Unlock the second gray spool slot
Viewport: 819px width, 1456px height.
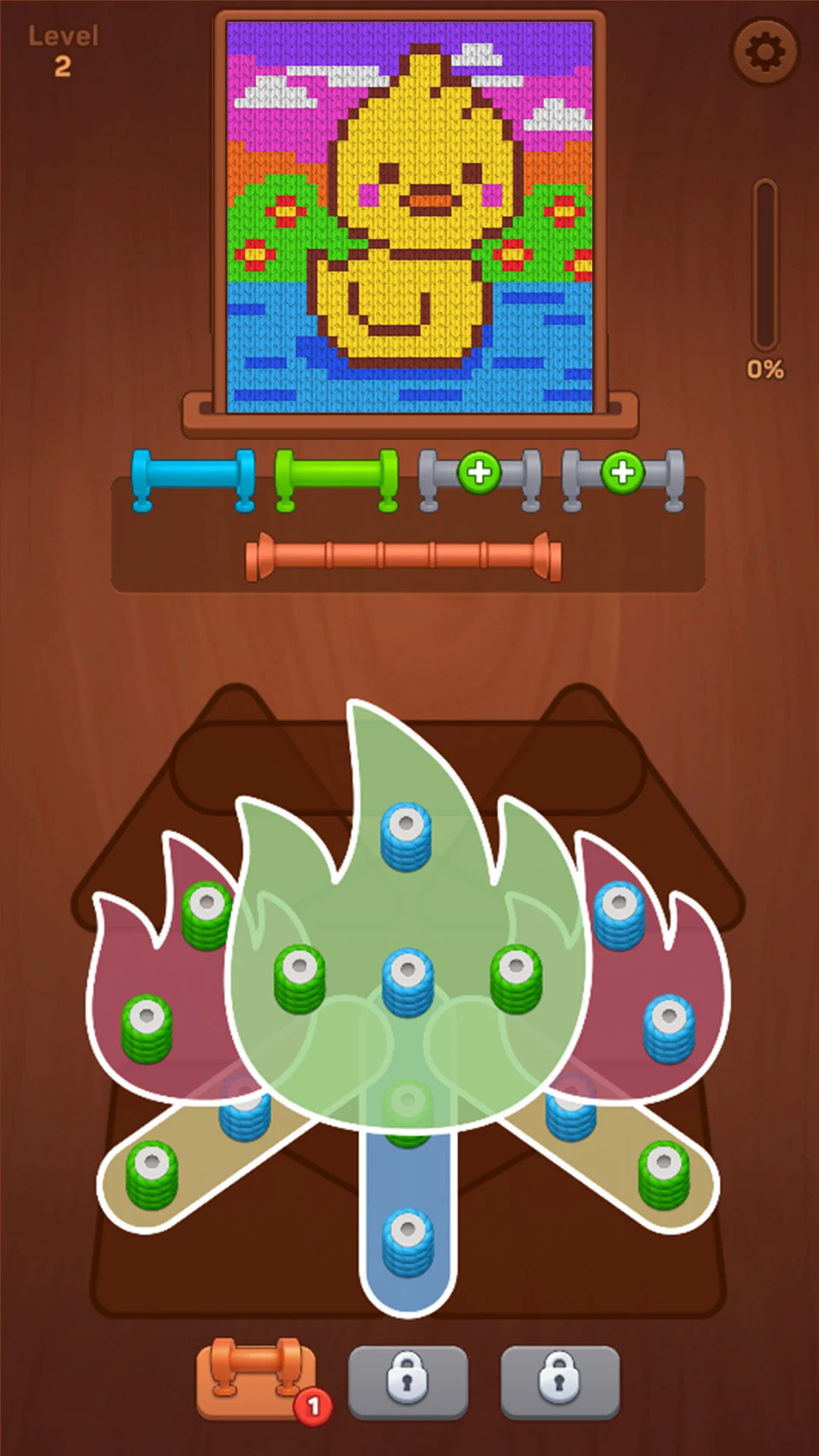623,472
